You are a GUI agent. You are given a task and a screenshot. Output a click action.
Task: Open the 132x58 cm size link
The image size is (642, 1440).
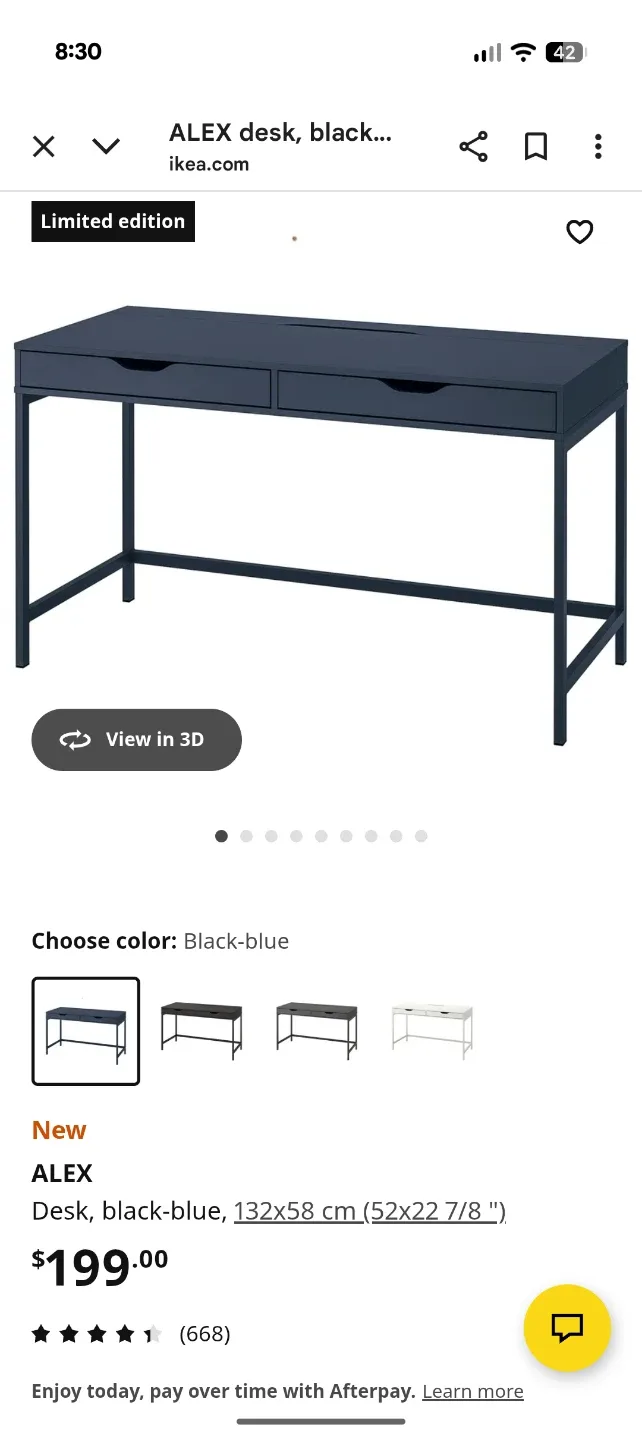click(369, 1211)
